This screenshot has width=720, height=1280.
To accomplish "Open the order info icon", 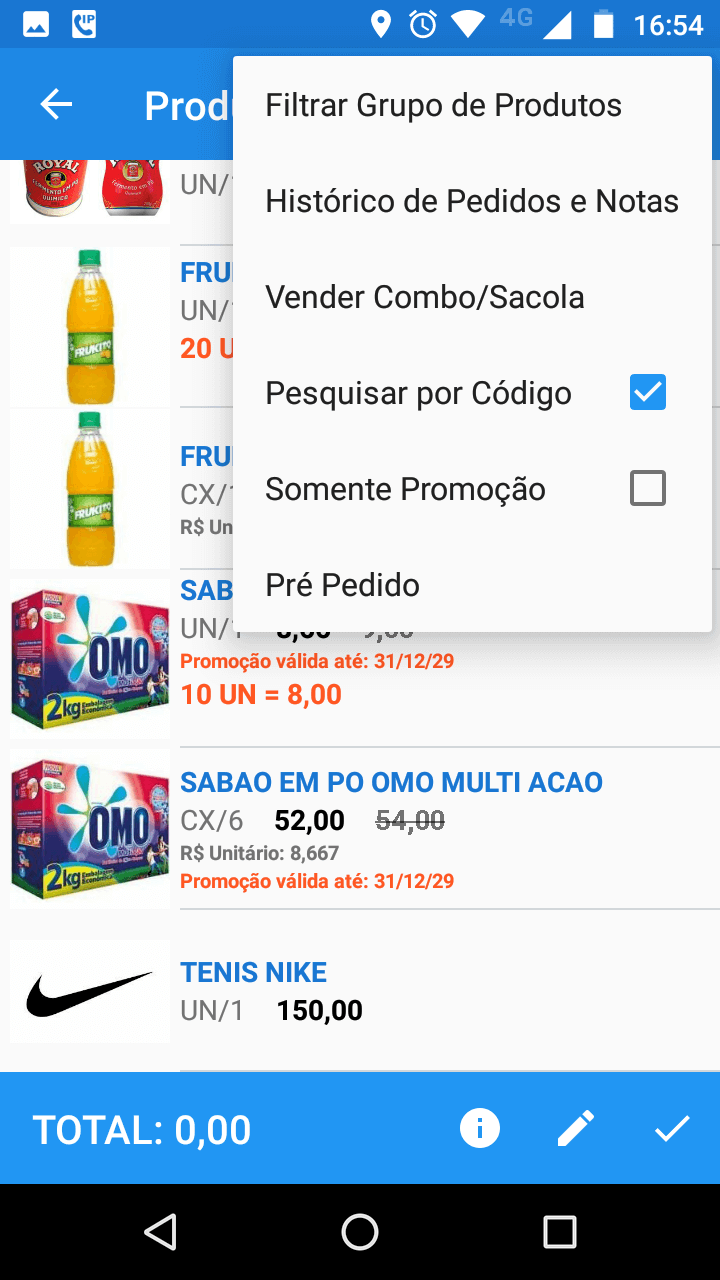I will 480,1129.
